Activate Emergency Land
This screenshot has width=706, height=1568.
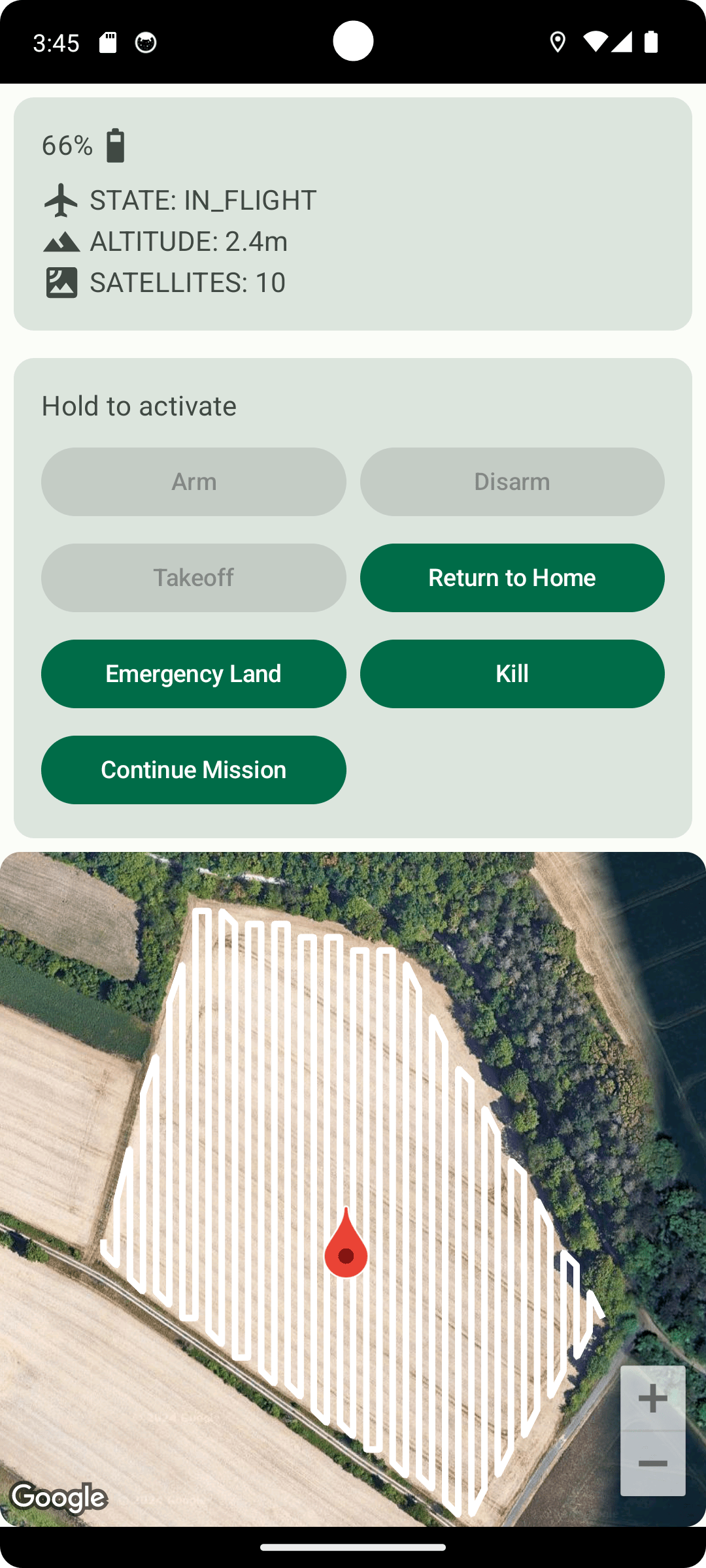pos(193,674)
